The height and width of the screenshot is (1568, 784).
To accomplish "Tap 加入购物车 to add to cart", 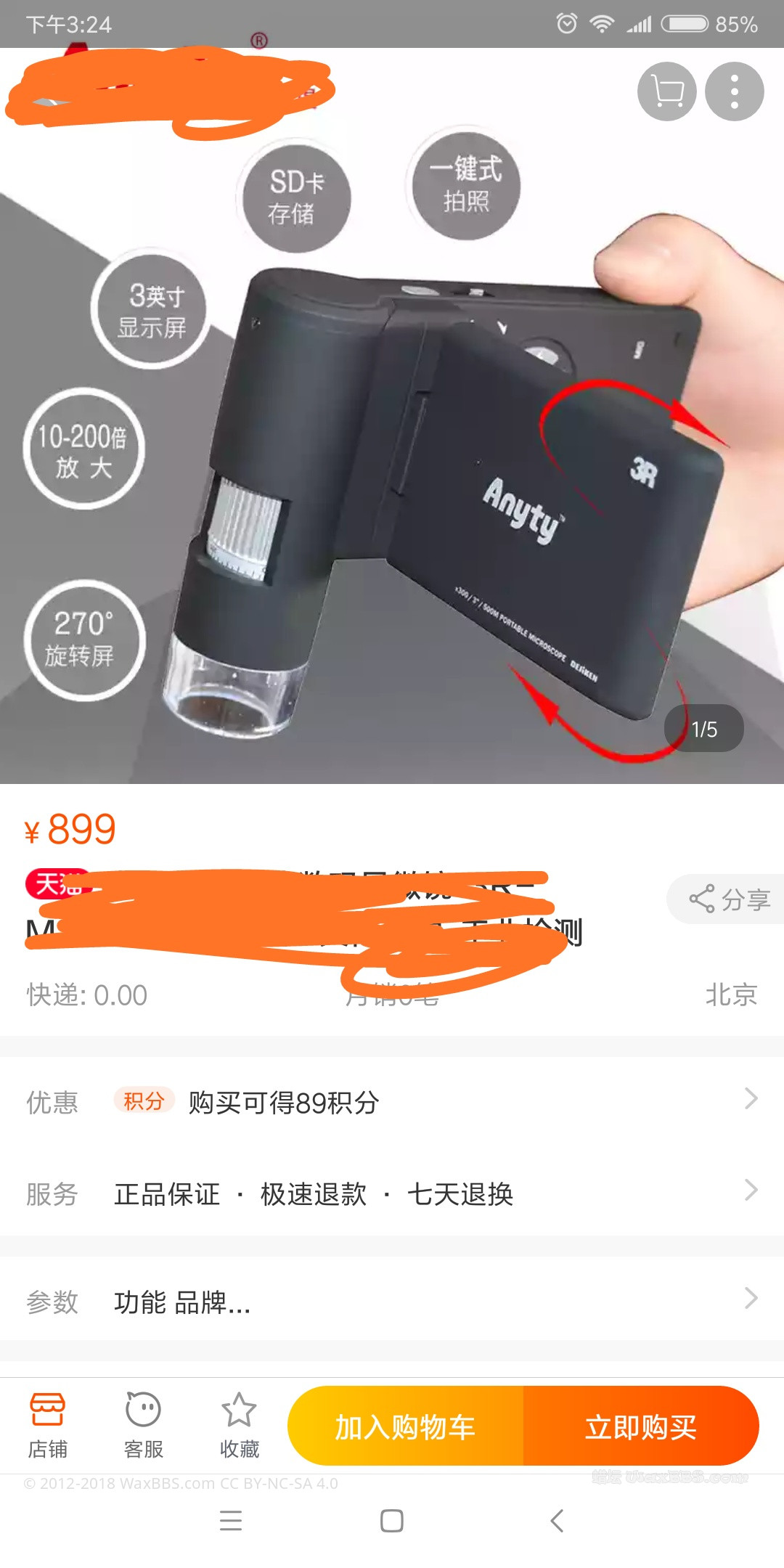I will [405, 1426].
